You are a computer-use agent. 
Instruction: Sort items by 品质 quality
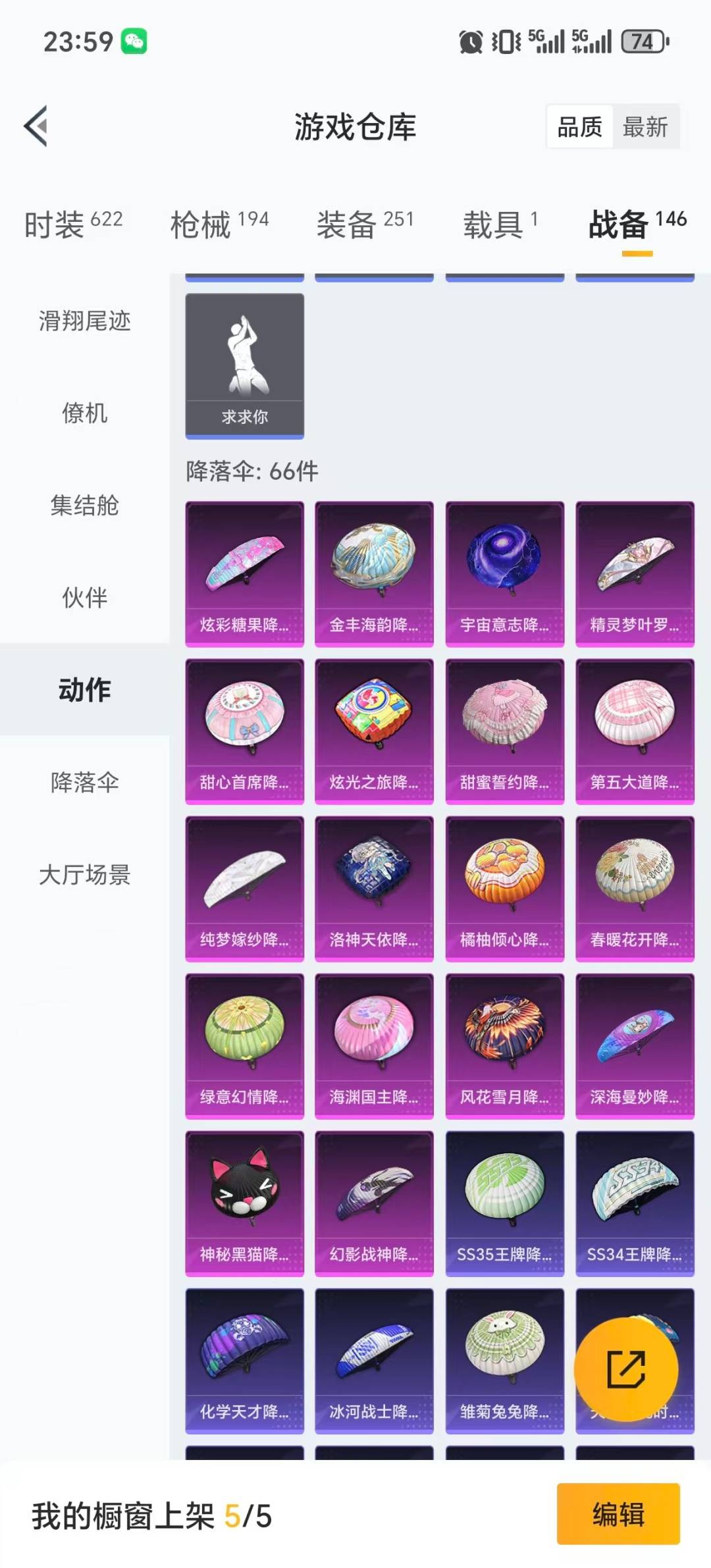point(578,127)
